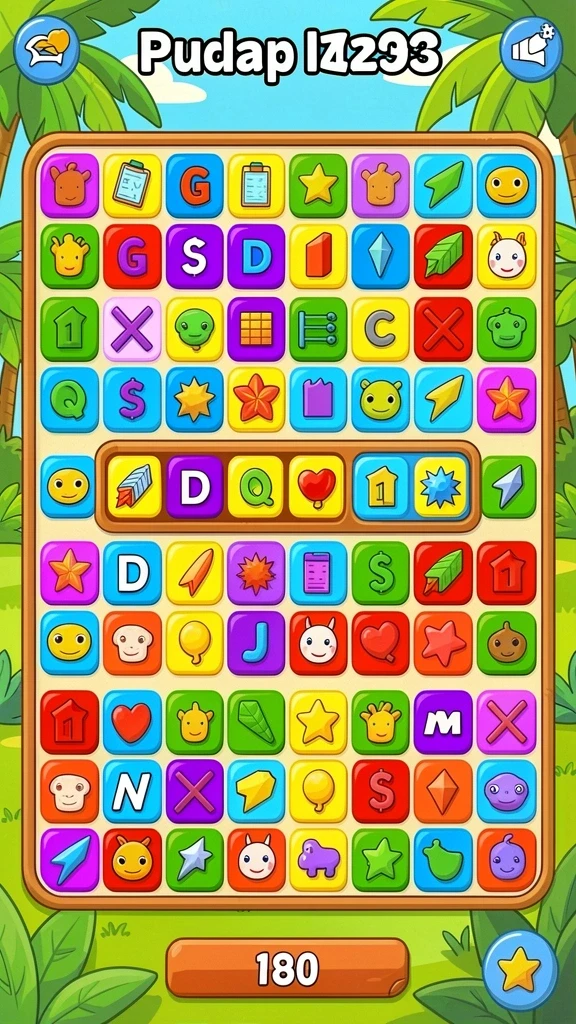Select the blue tile with white N
The width and height of the screenshot is (576, 1024).
(132, 791)
